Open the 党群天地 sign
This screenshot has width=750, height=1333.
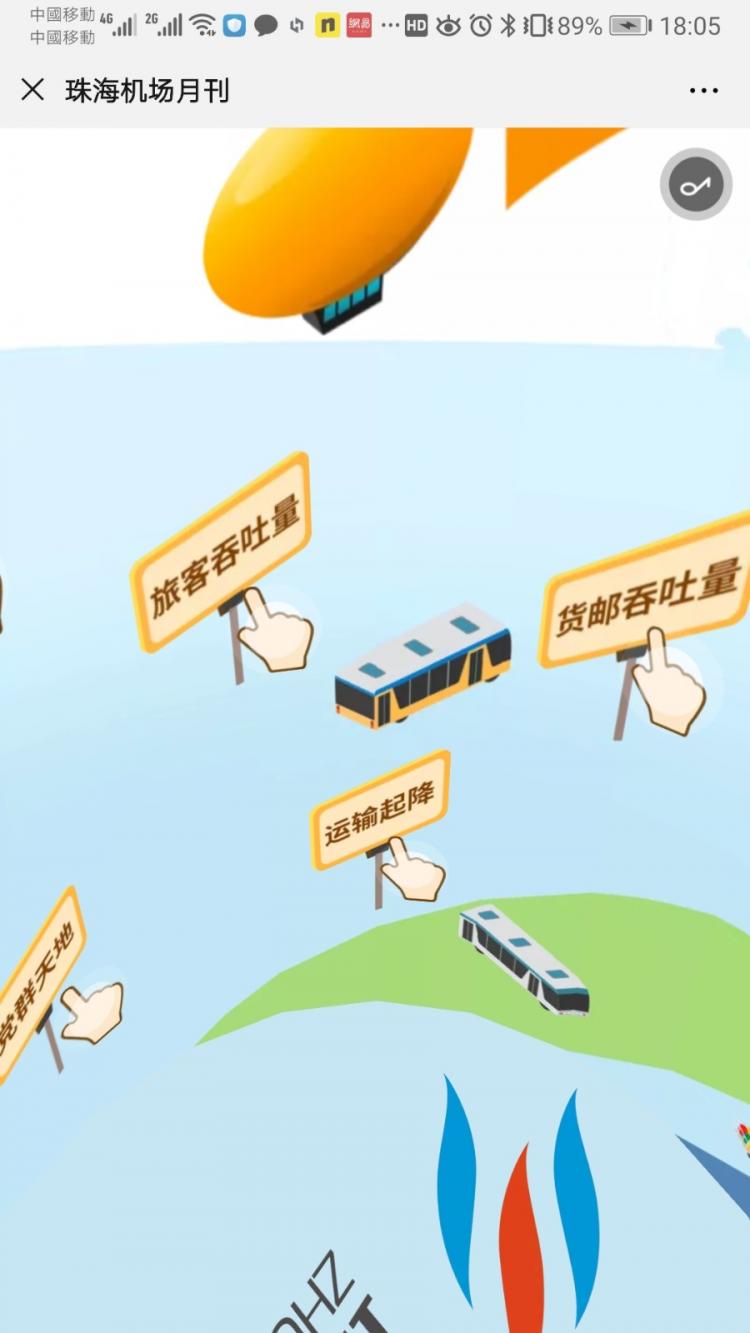click(x=38, y=983)
